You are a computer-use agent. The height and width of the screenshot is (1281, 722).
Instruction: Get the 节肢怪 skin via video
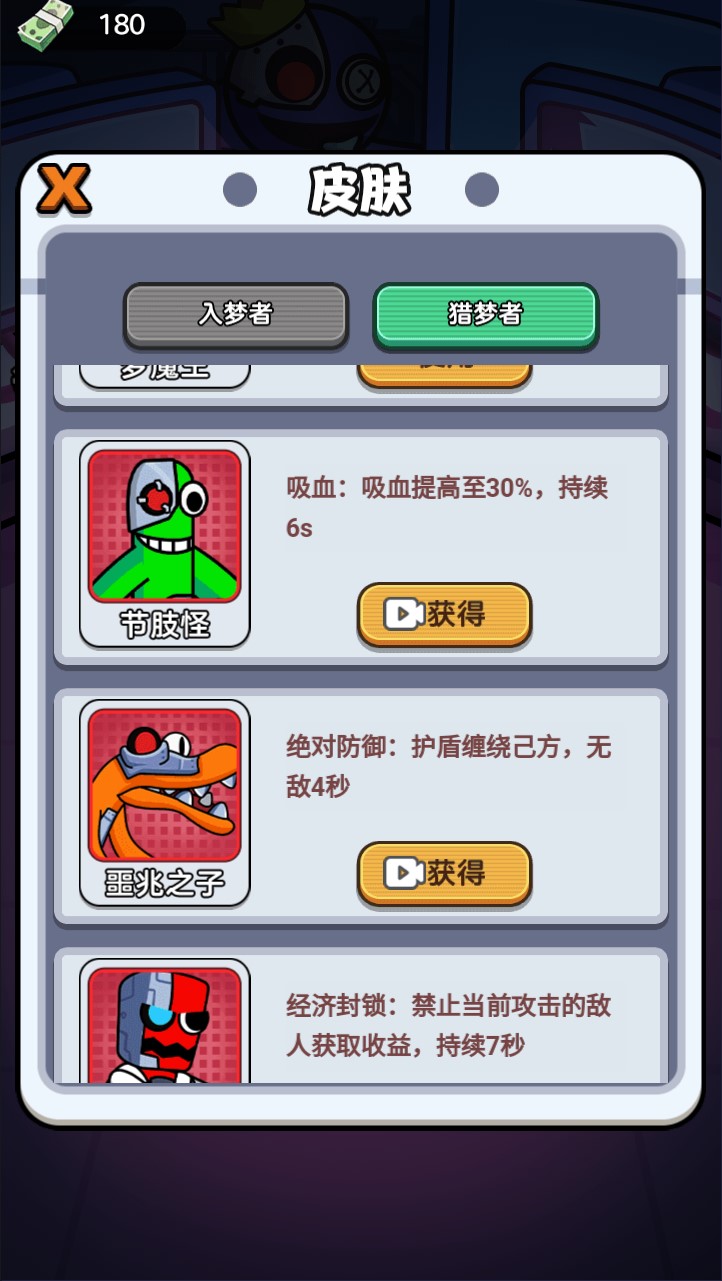pos(444,614)
